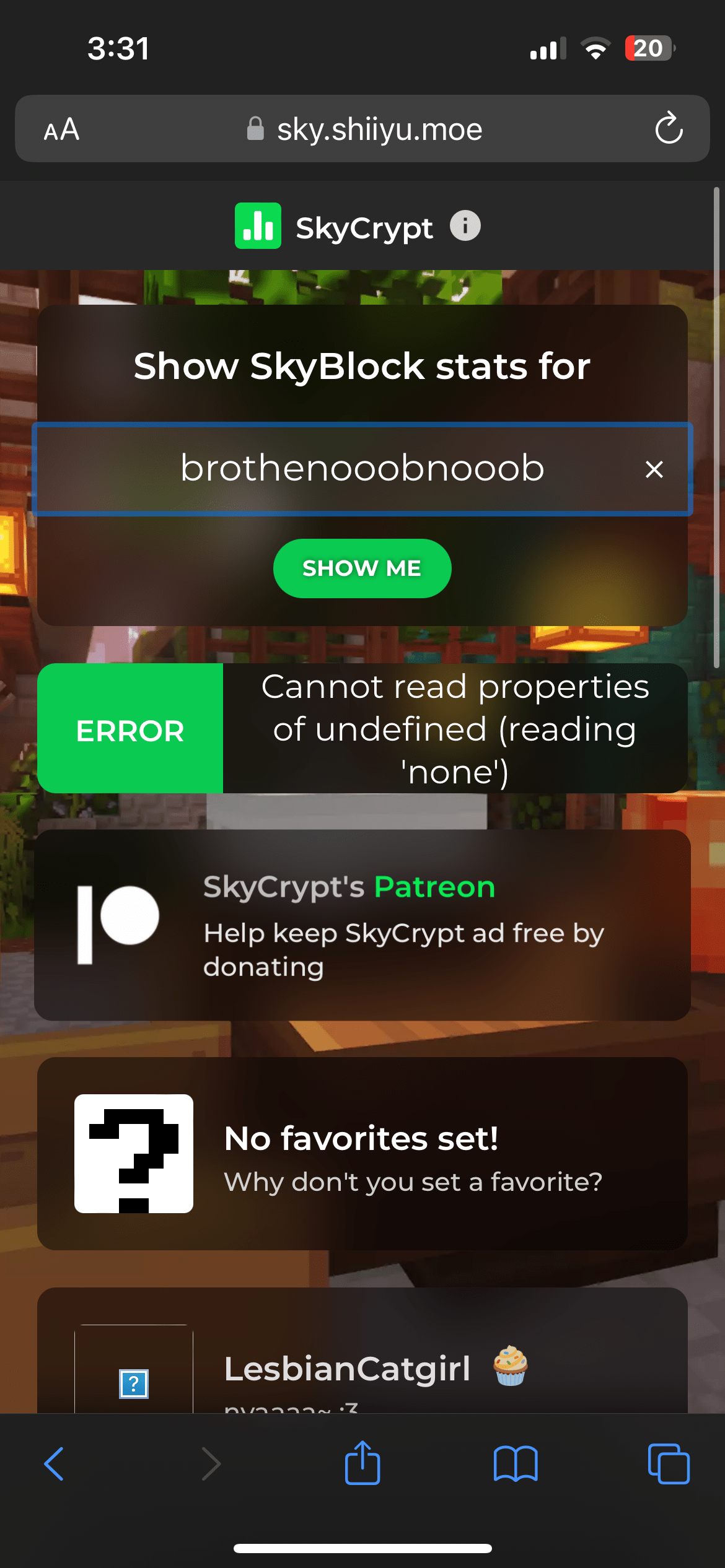This screenshot has height=1568, width=725.
Task: Edit the brothenooobnooob username field
Action: [x=362, y=468]
